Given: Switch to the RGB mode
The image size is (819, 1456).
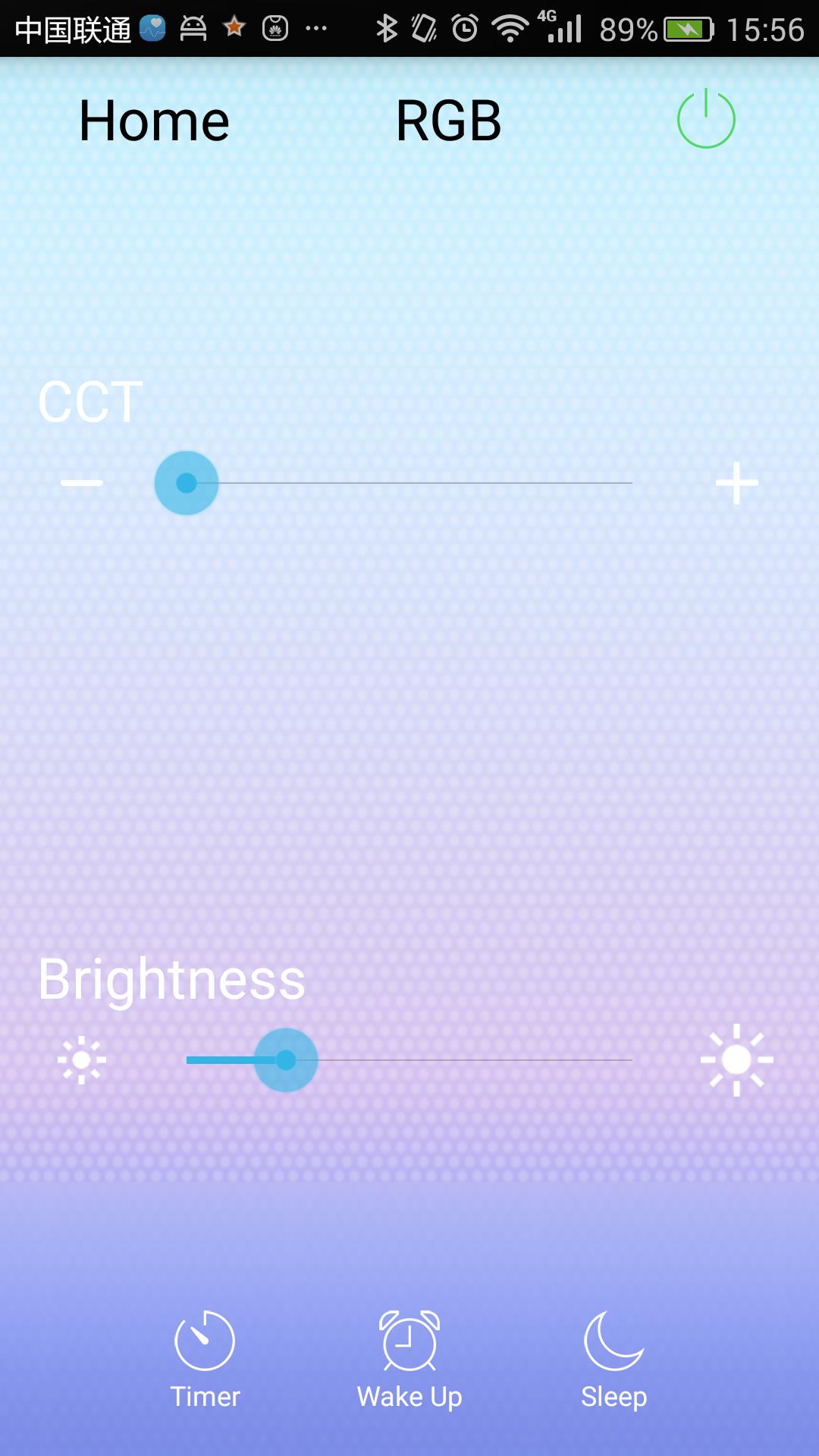Looking at the screenshot, I should coord(448,121).
